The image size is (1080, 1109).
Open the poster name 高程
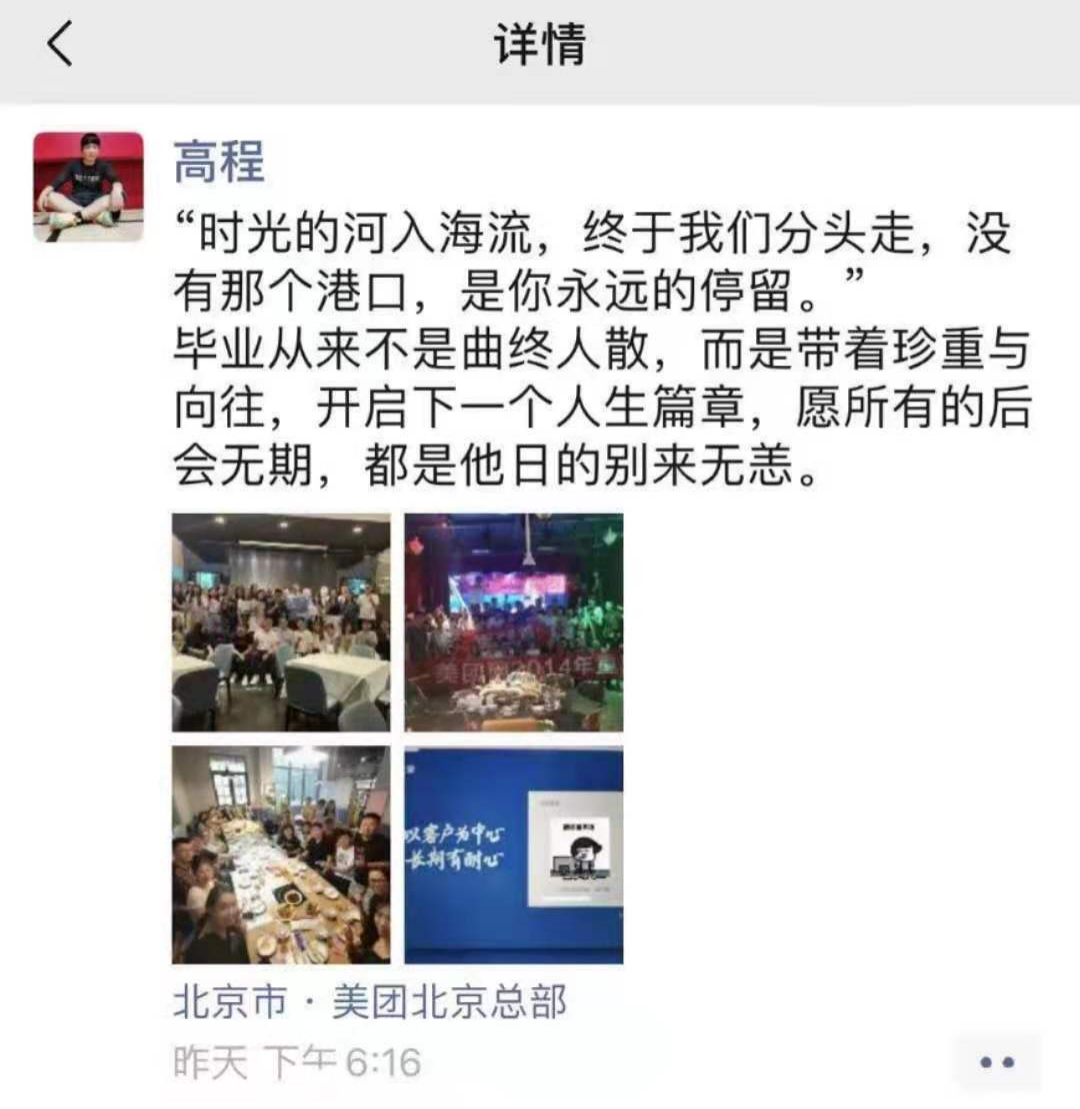coord(219,161)
